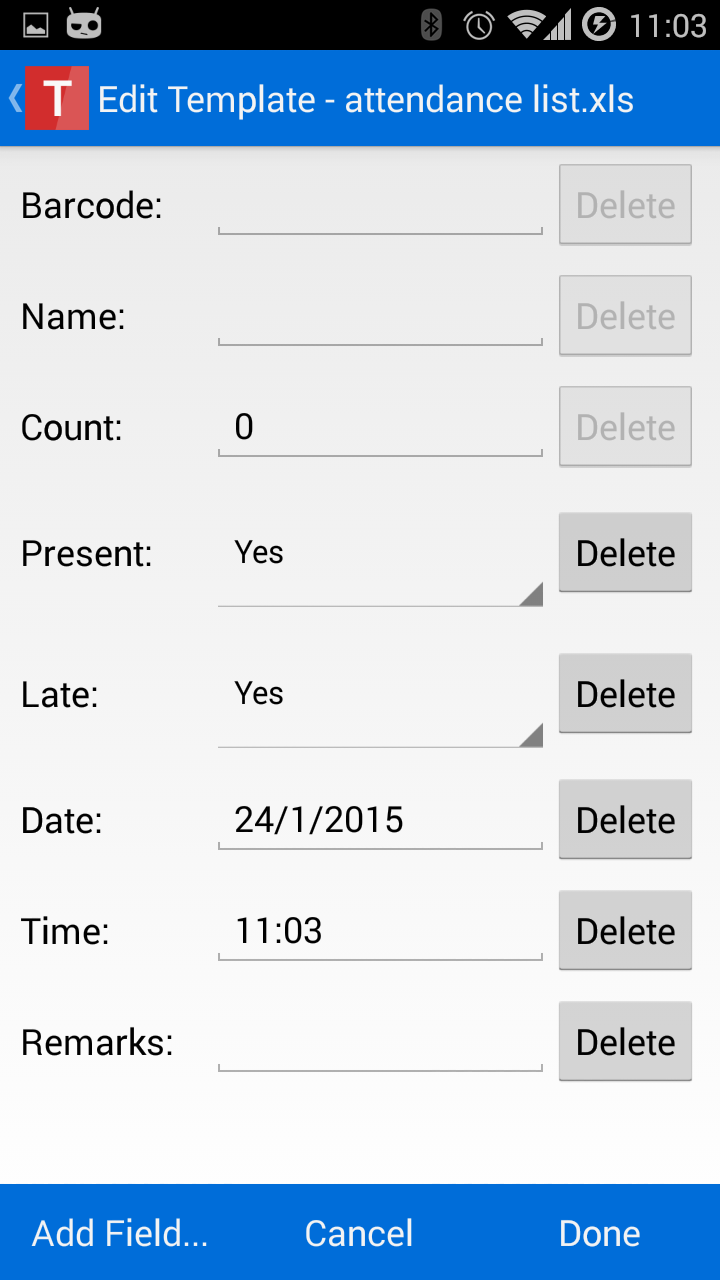Delete the Remarks field
This screenshot has width=720, height=1280.
pyautogui.click(x=625, y=1041)
